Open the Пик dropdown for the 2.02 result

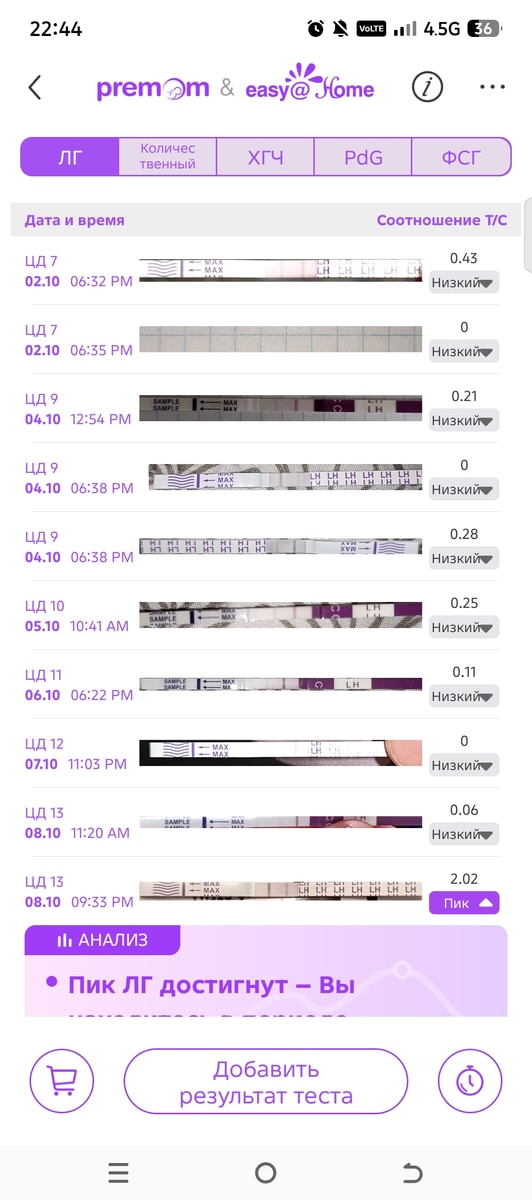(x=464, y=903)
